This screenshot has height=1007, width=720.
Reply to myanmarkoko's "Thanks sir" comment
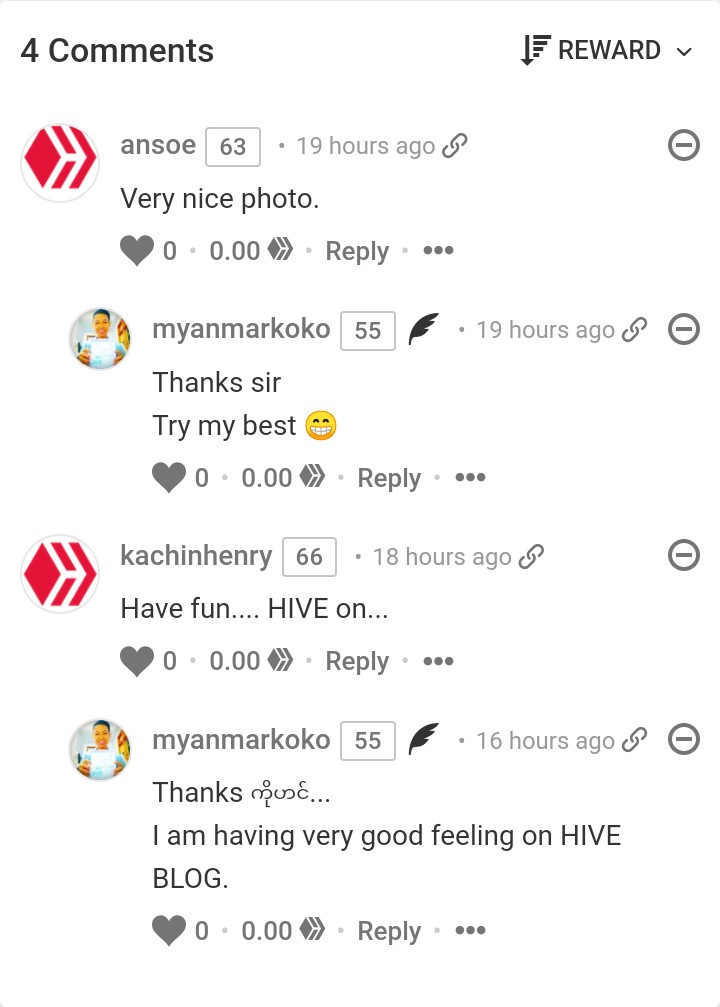(x=389, y=478)
